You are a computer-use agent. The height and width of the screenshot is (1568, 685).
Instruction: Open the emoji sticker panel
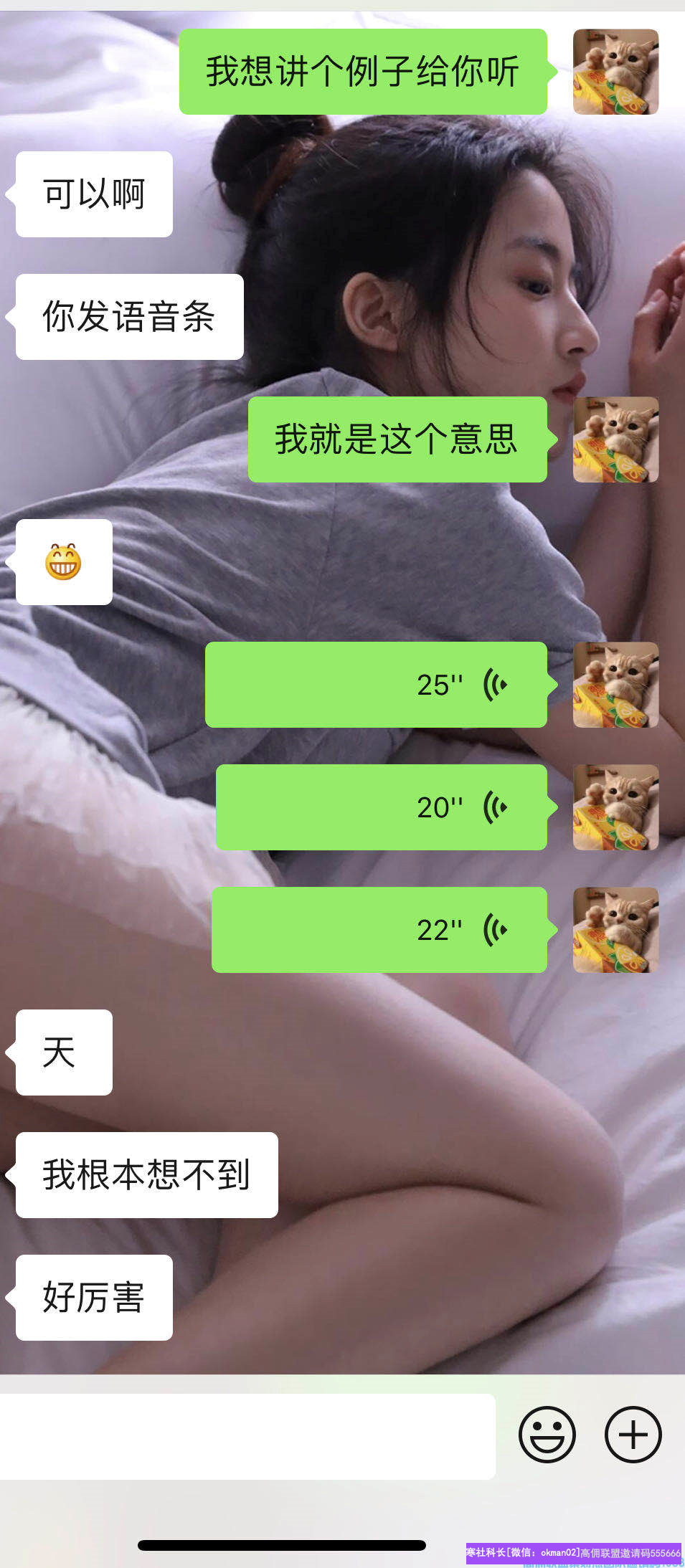pos(547,1435)
